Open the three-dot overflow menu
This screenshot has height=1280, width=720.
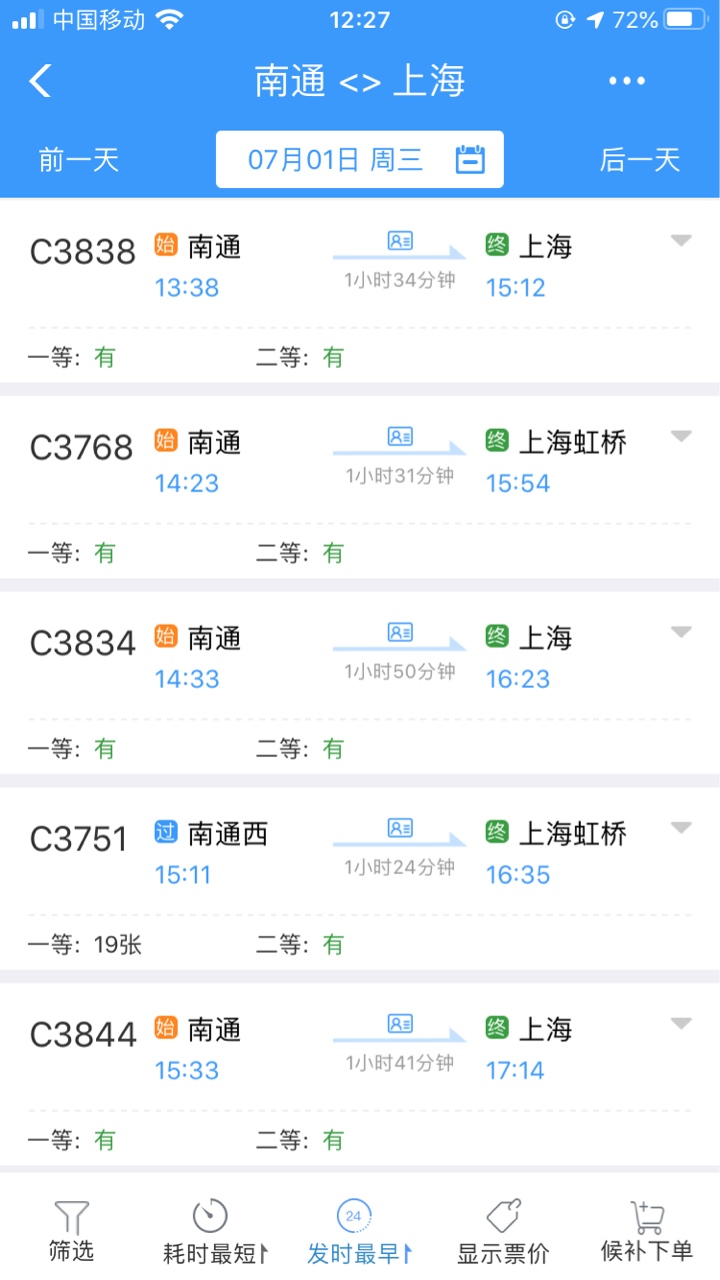click(627, 81)
